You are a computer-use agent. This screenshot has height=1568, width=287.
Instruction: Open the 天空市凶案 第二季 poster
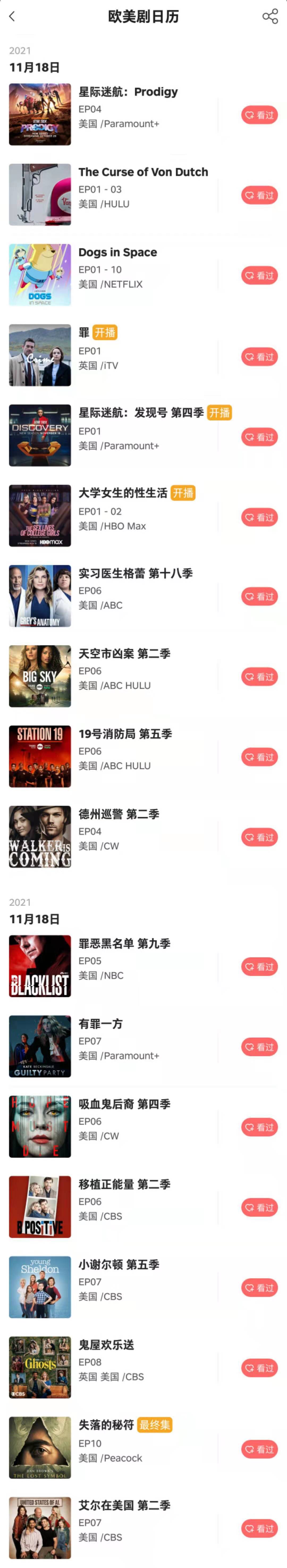pos(40,676)
